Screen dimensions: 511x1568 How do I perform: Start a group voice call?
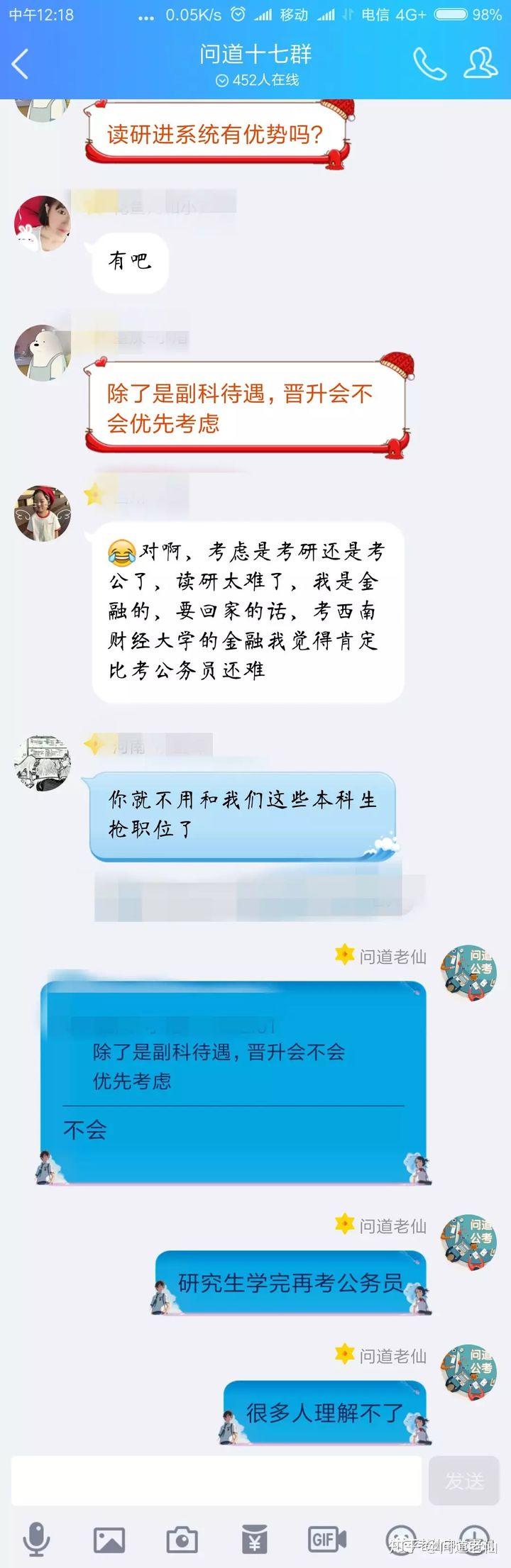(x=429, y=64)
